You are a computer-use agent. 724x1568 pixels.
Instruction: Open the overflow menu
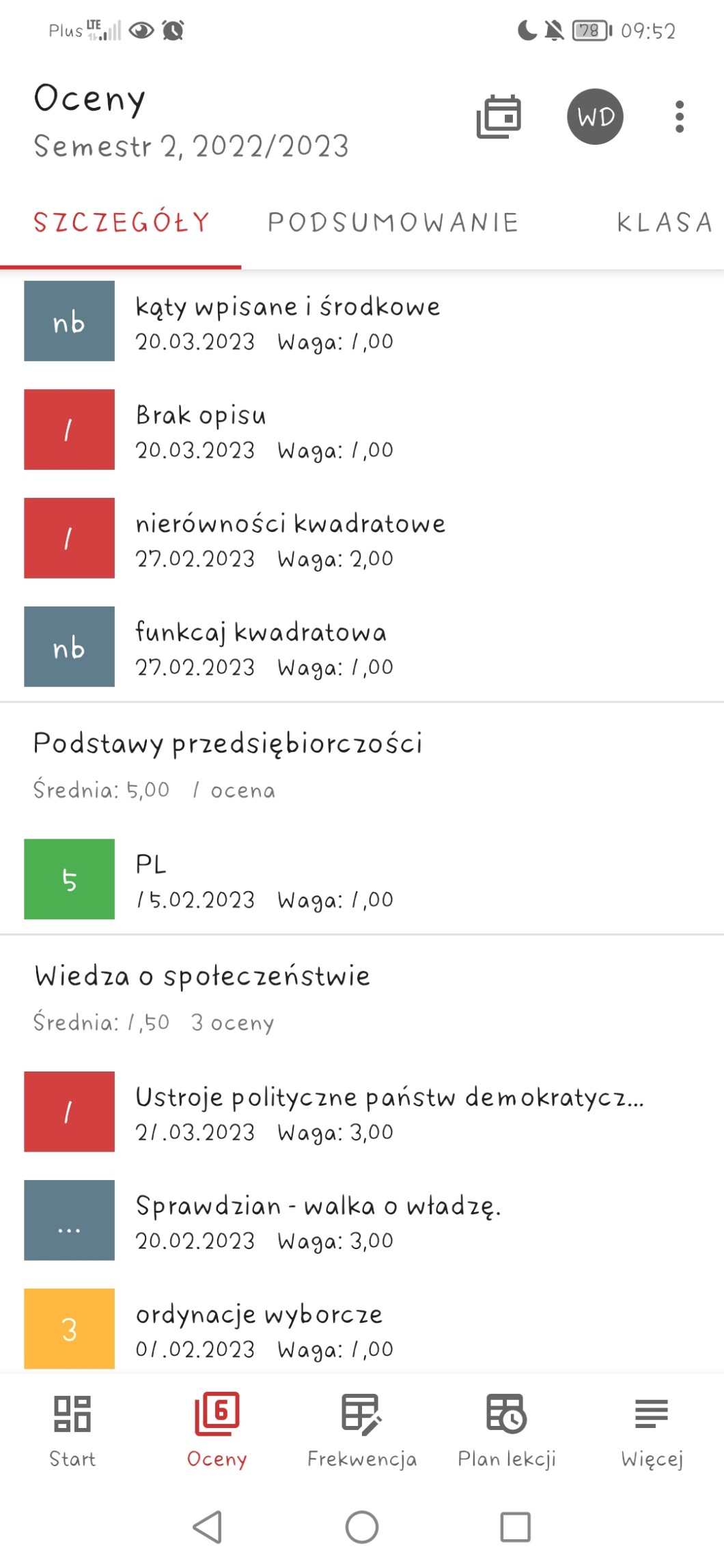(x=679, y=117)
